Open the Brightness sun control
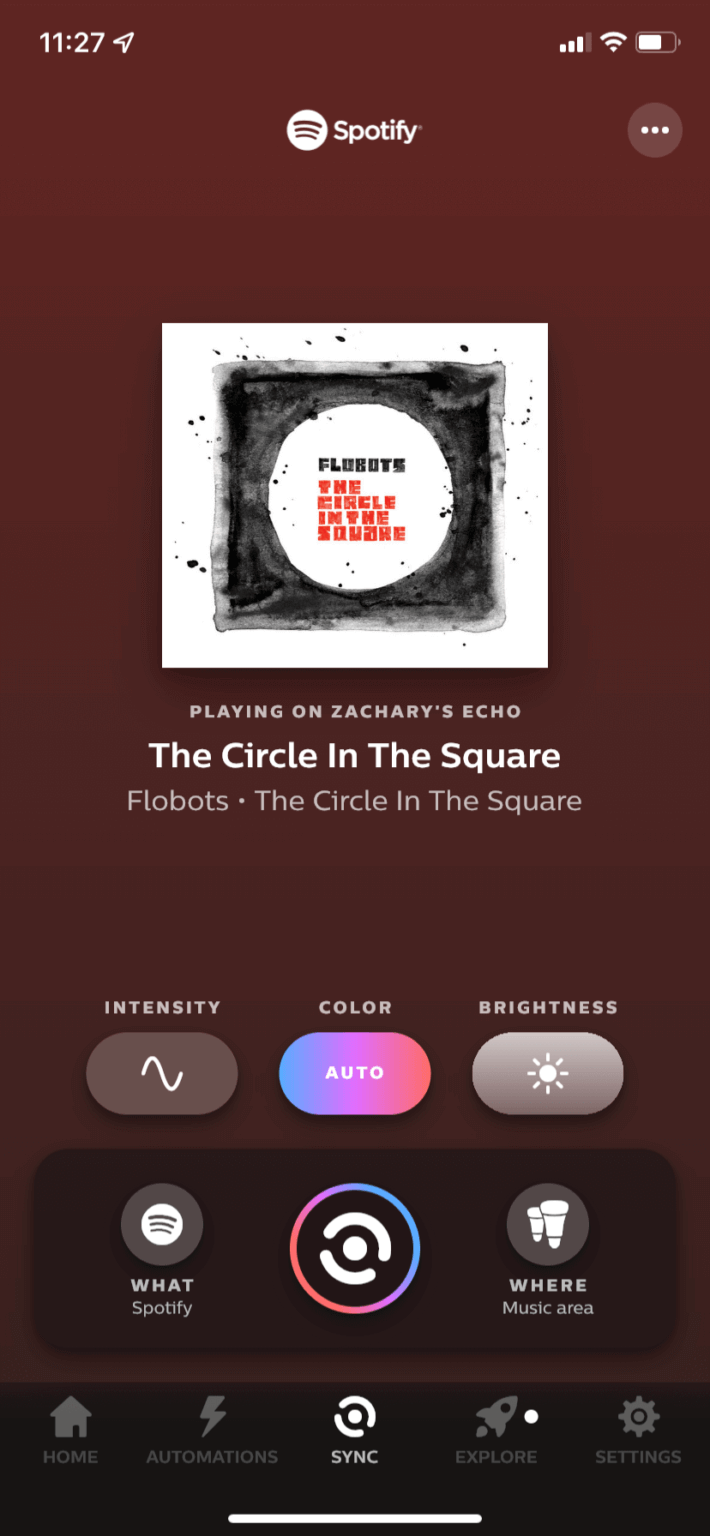710x1536 pixels. (548, 1073)
